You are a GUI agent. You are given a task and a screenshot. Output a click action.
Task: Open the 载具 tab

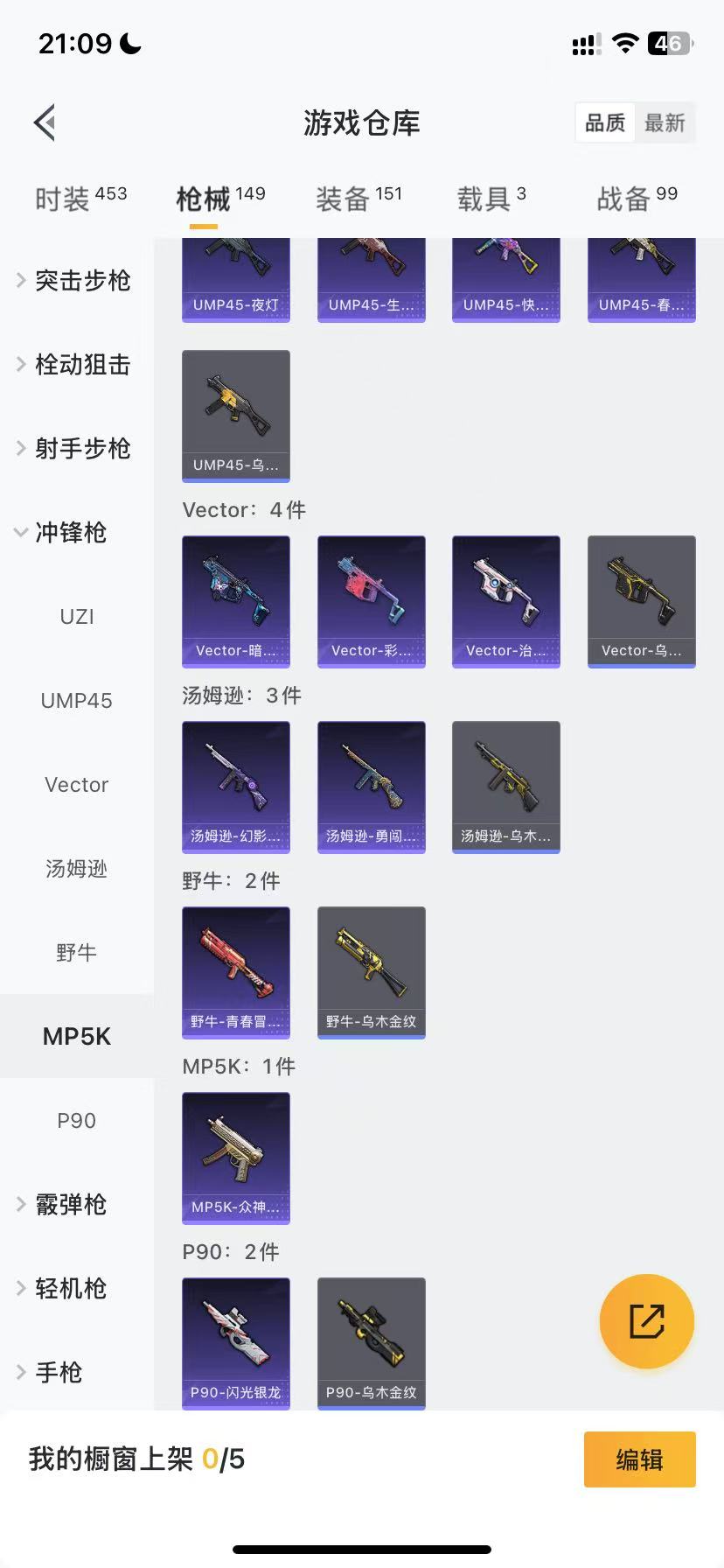[x=491, y=199]
